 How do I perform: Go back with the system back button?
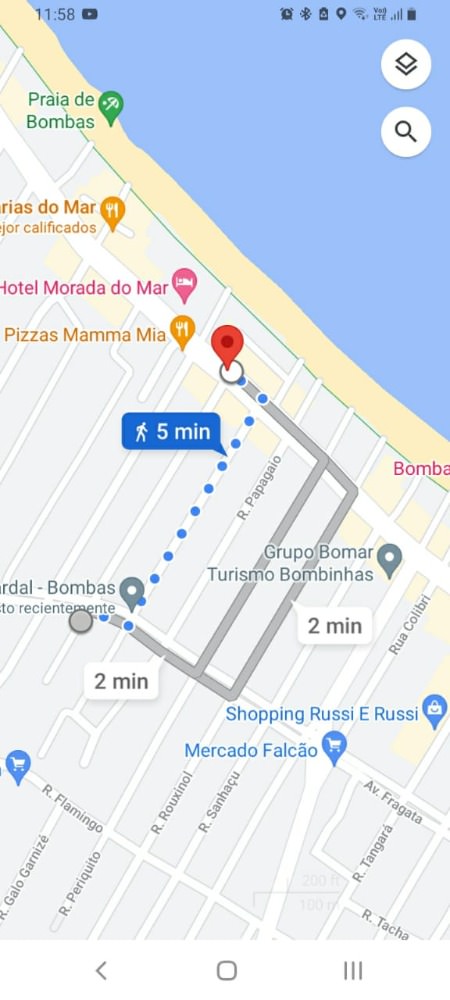coord(101,970)
